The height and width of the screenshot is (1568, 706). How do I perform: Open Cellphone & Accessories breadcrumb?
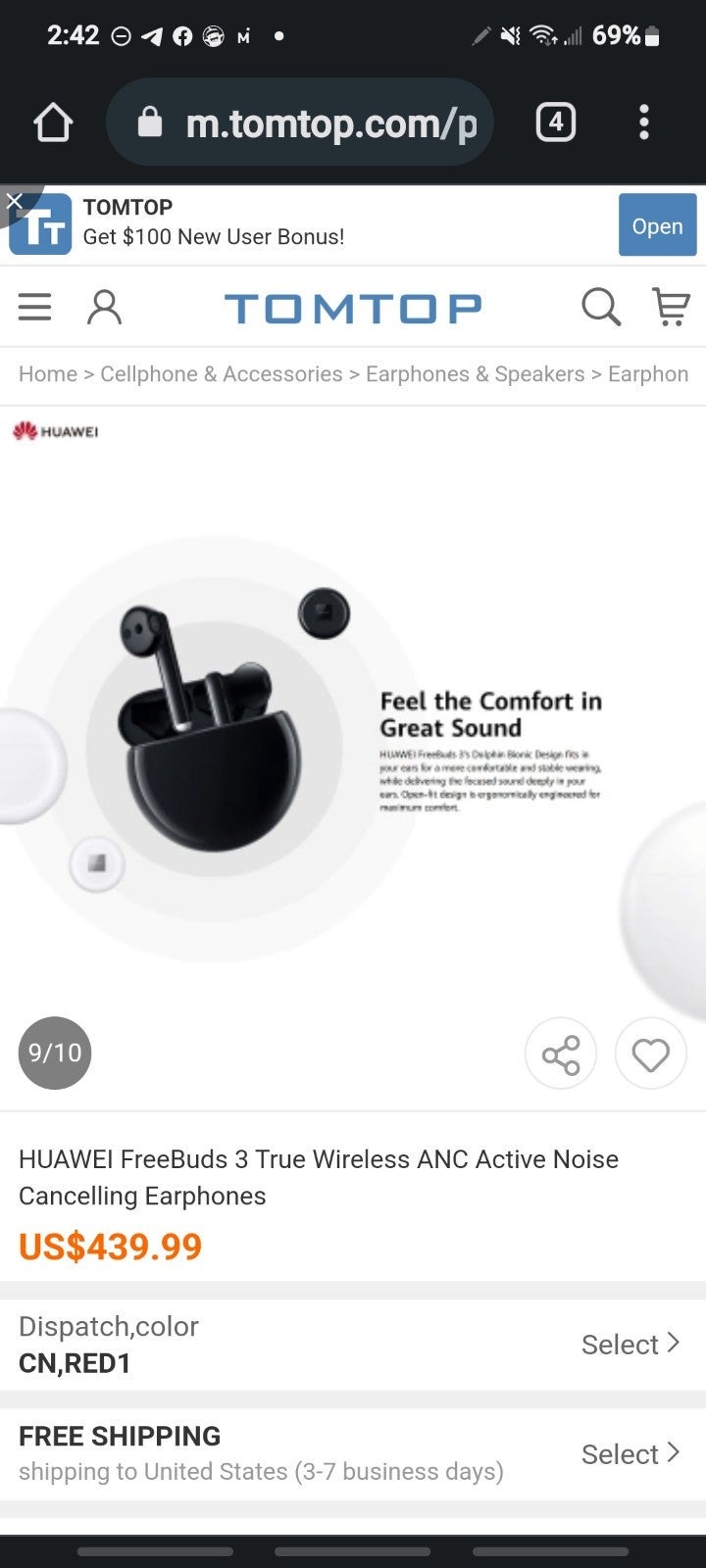222,374
